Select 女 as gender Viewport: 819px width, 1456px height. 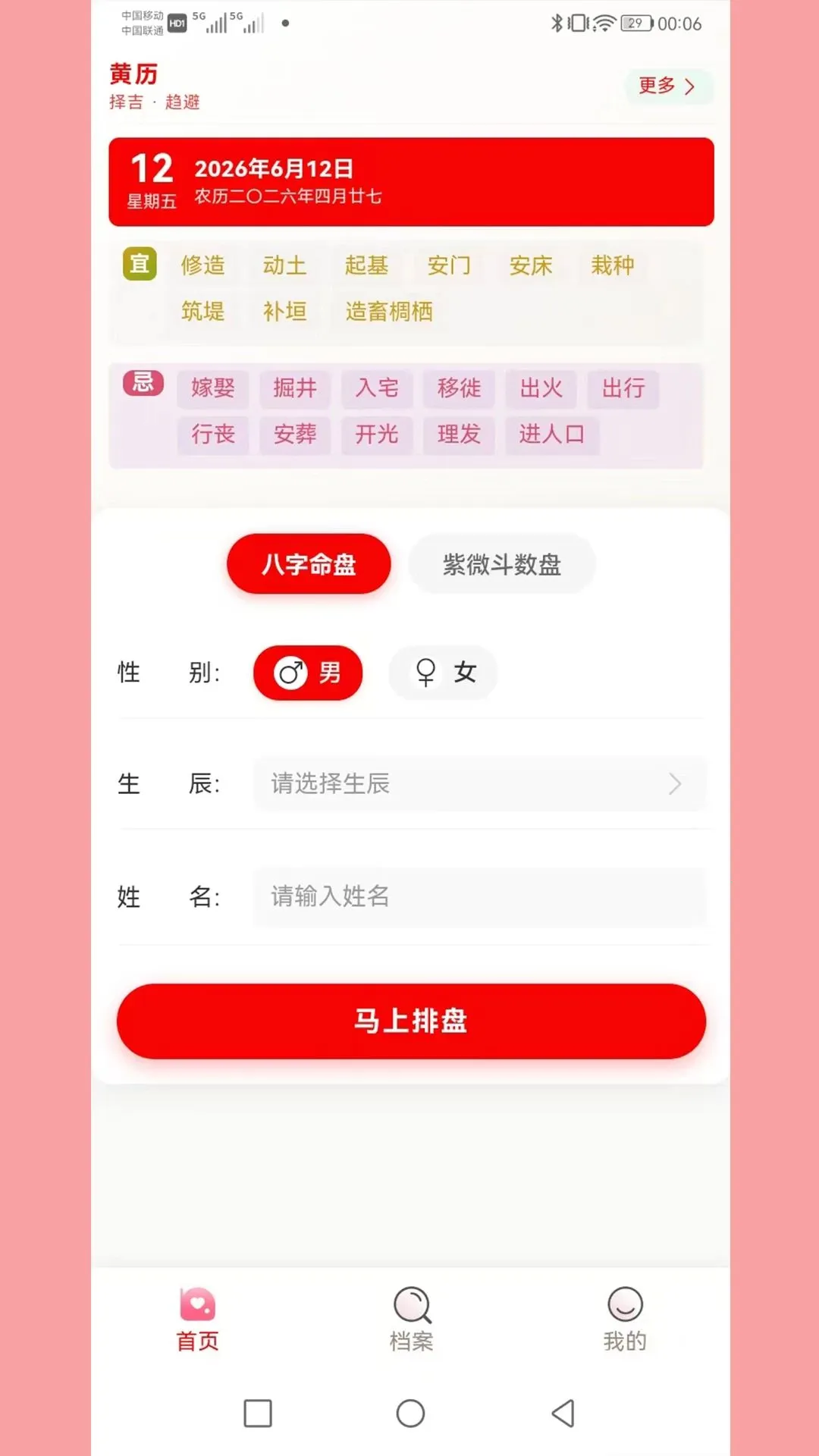[x=444, y=673]
